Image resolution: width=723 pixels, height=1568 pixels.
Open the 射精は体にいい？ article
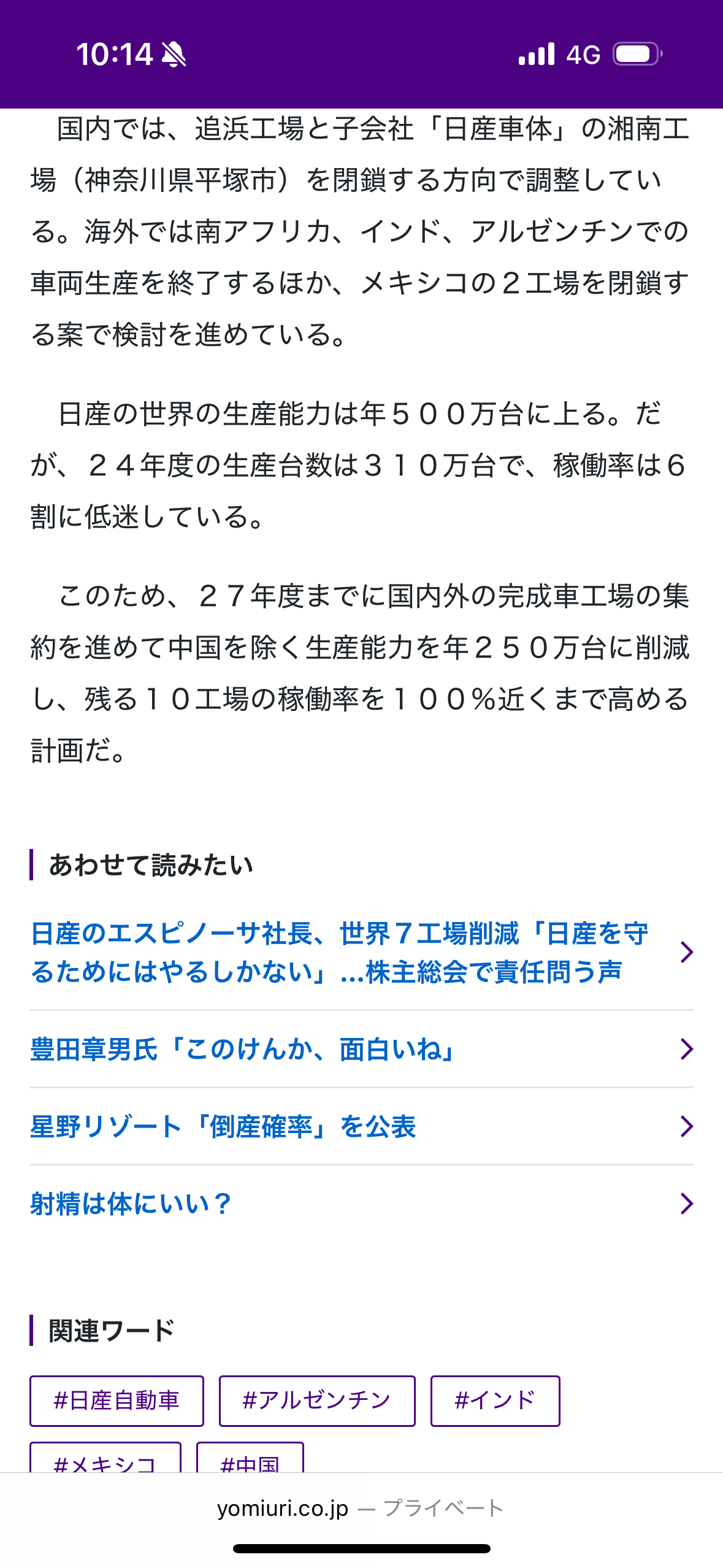pos(361,1204)
